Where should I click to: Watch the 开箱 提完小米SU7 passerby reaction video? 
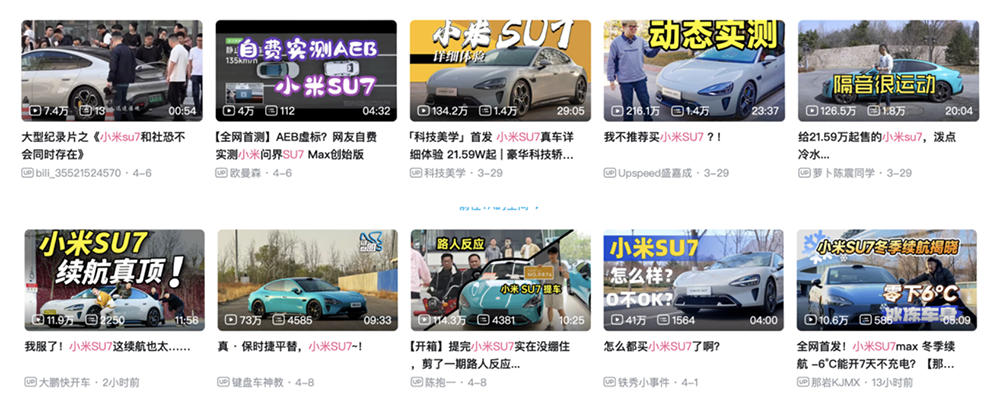pyautogui.click(x=500, y=280)
